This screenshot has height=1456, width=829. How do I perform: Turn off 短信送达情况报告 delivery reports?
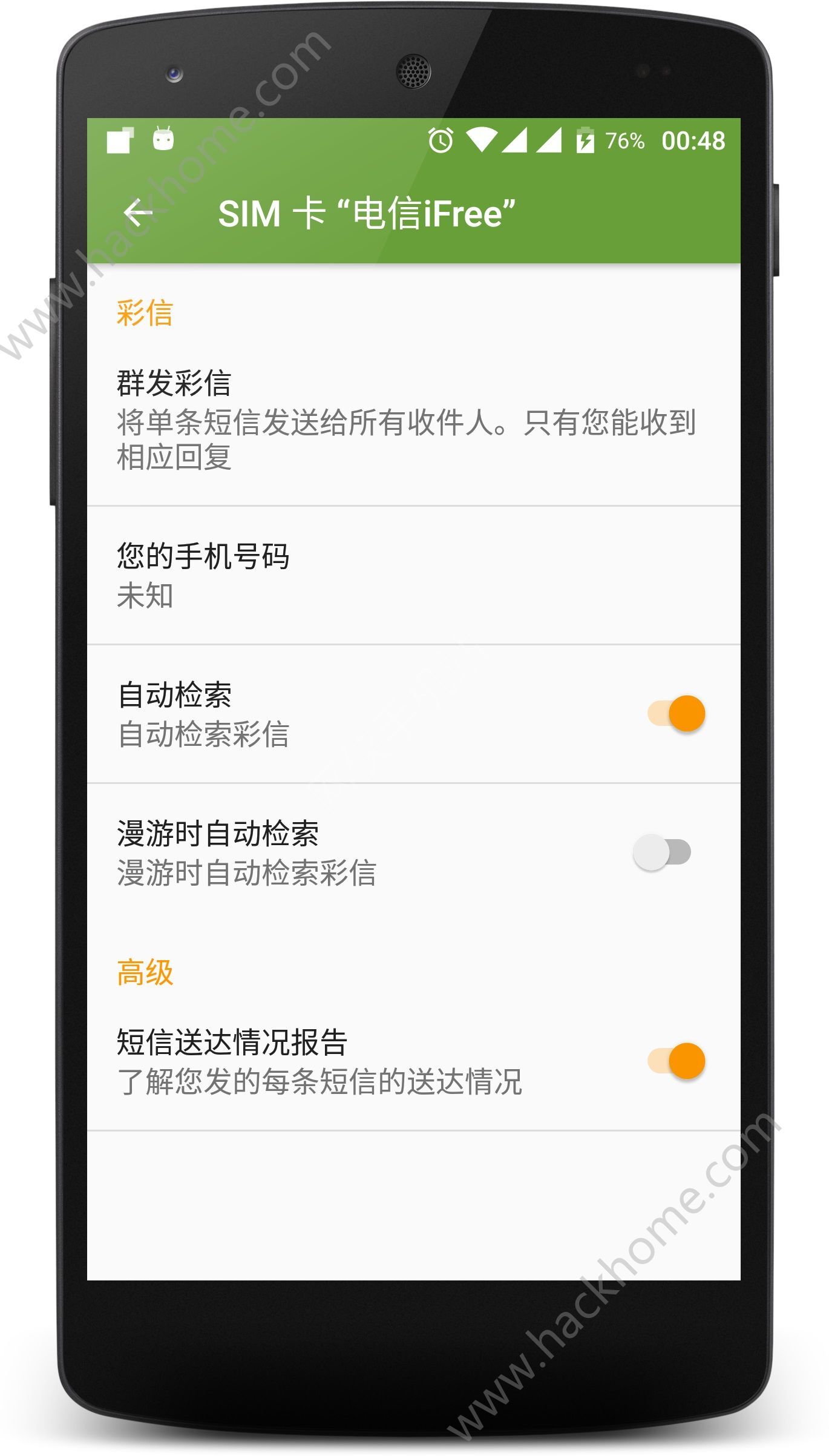[x=676, y=1061]
